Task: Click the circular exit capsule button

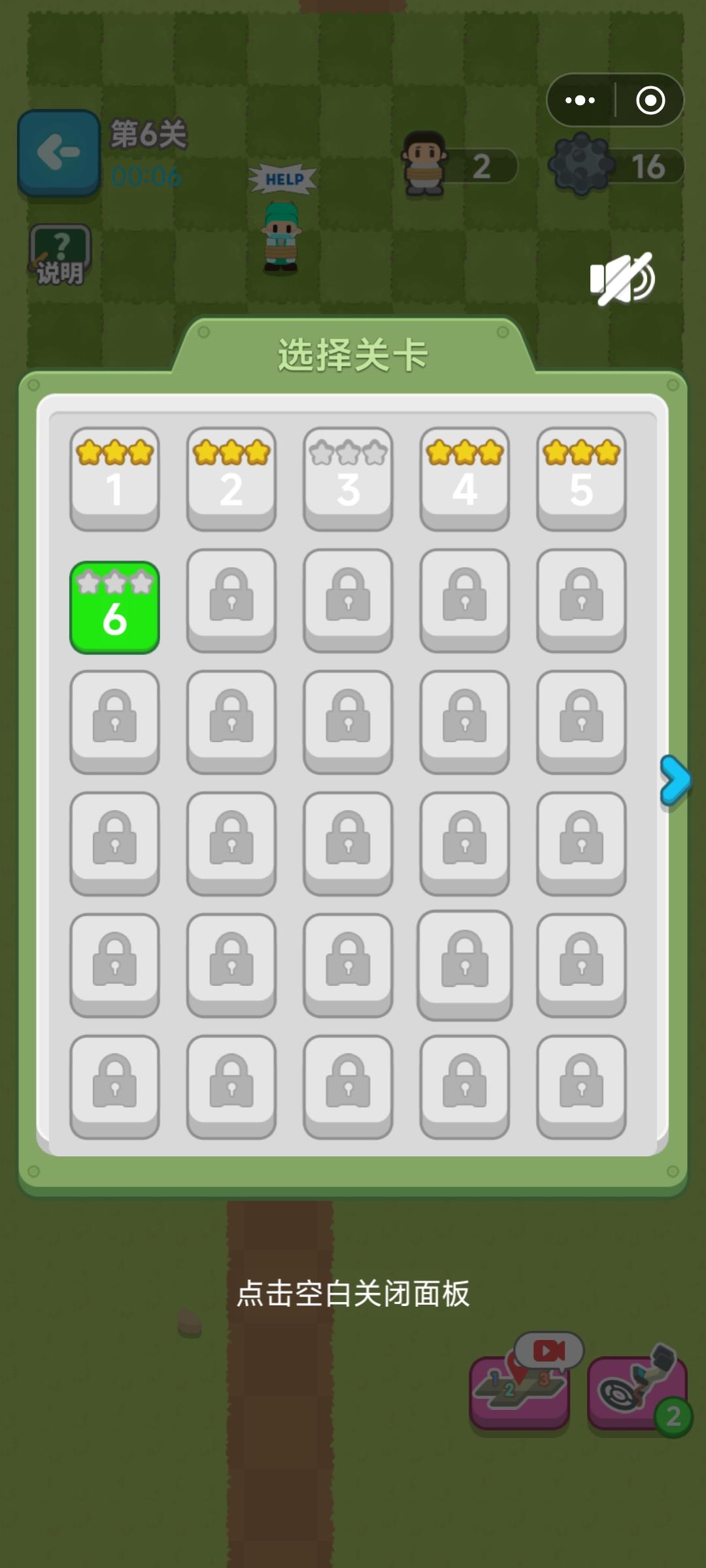Action: [650, 99]
